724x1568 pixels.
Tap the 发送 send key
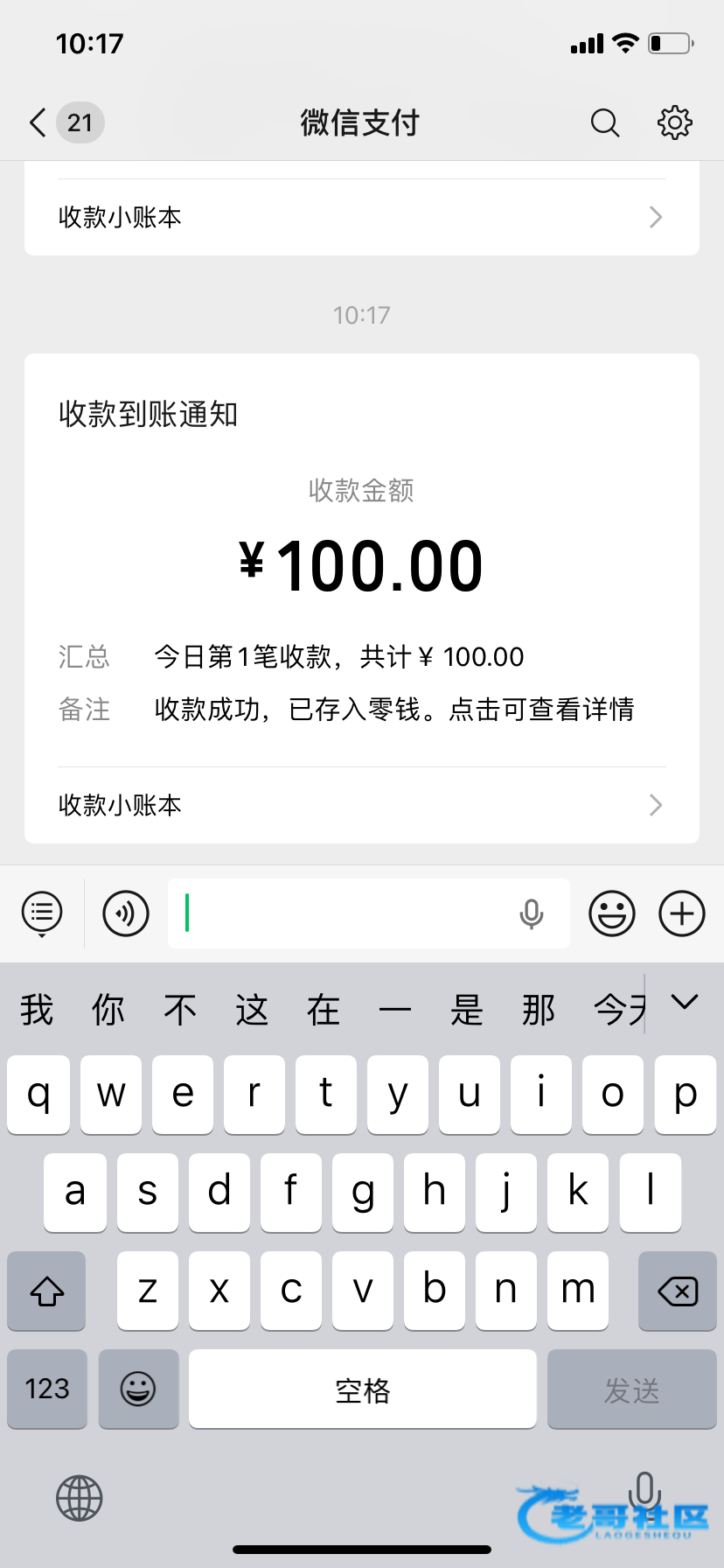pos(631,1389)
